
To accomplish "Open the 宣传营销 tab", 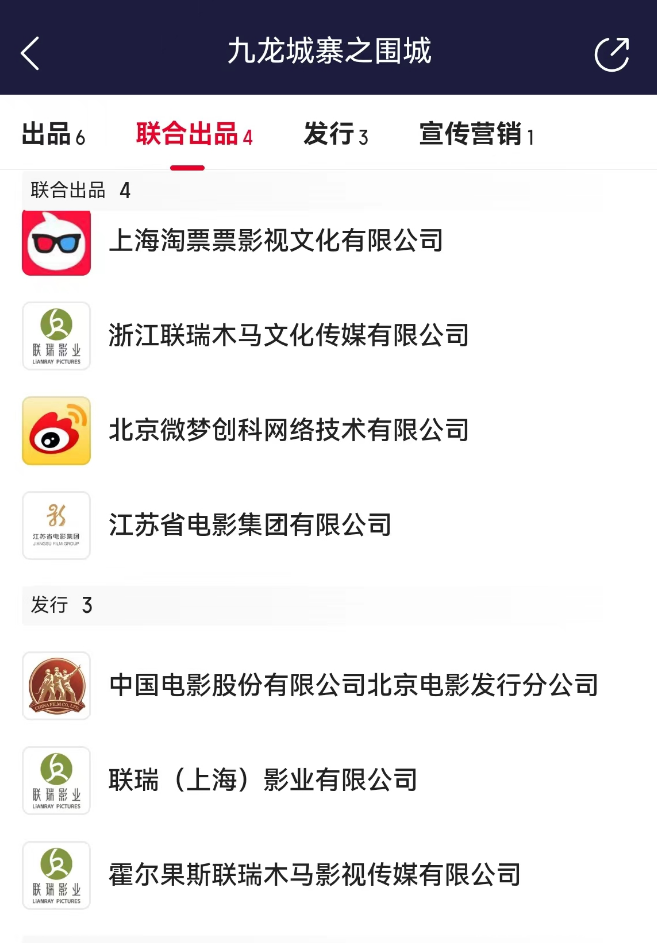I will (476, 134).
